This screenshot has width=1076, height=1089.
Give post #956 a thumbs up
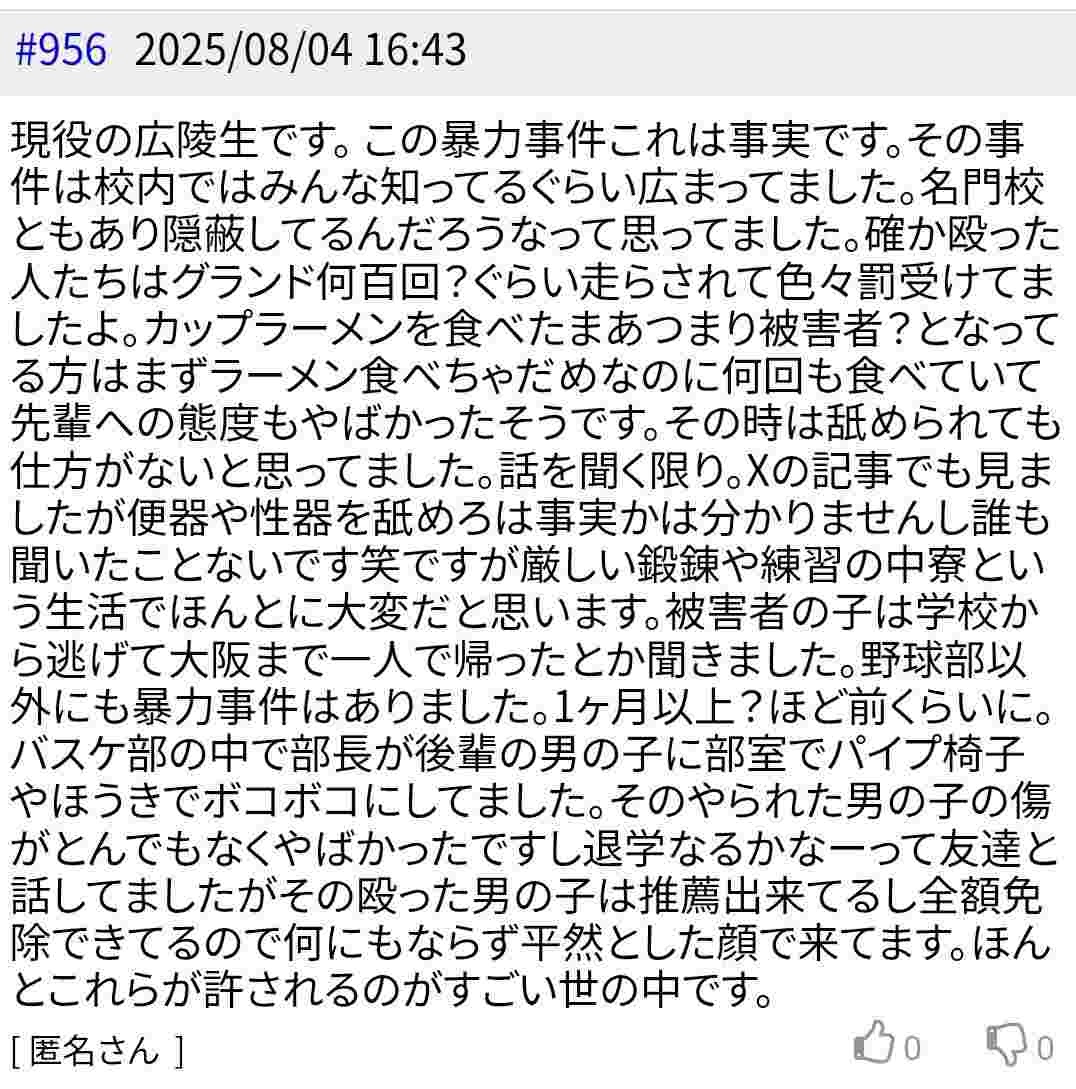point(874,1045)
